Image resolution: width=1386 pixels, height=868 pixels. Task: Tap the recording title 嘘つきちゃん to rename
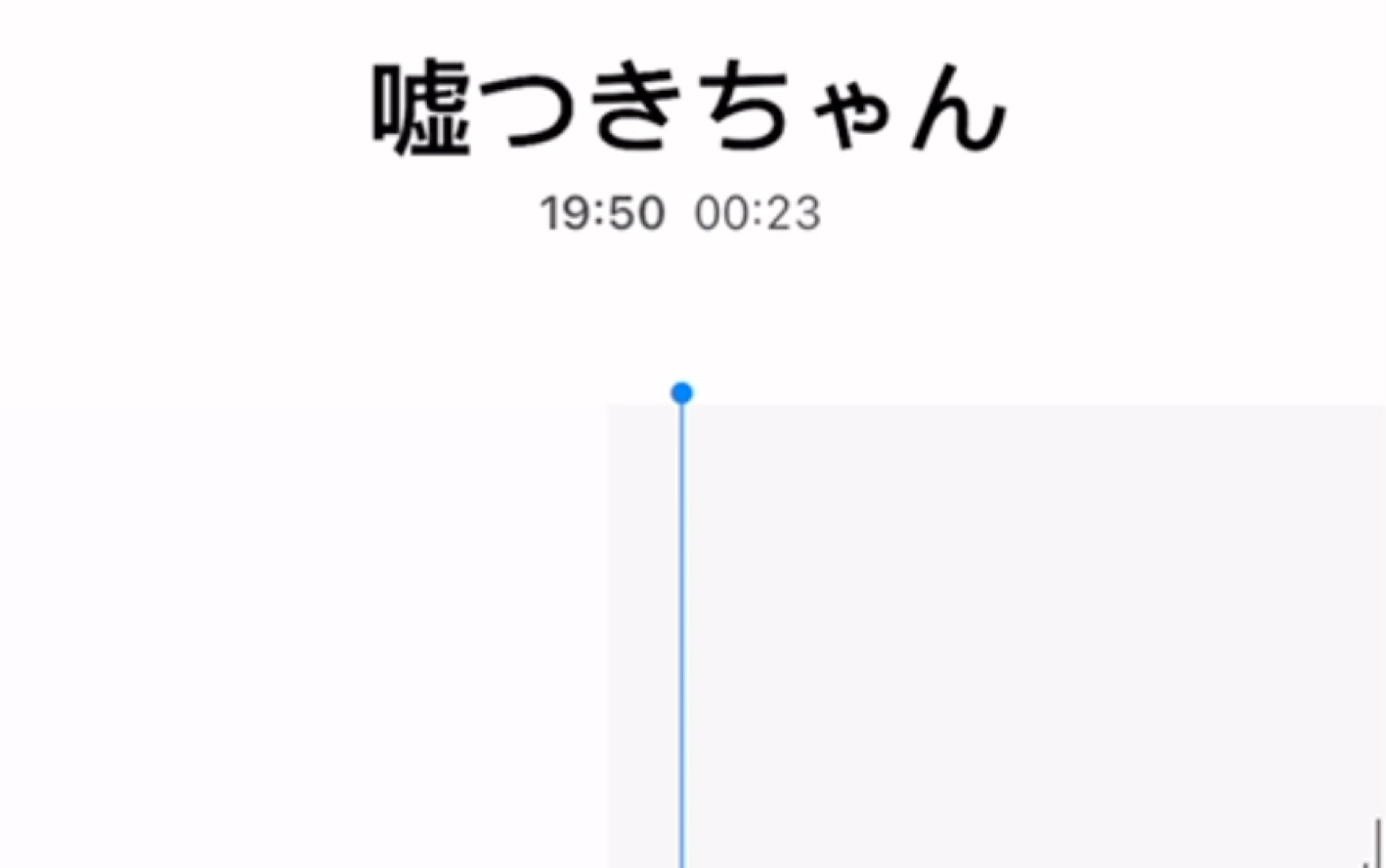pyautogui.click(x=689, y=108)
